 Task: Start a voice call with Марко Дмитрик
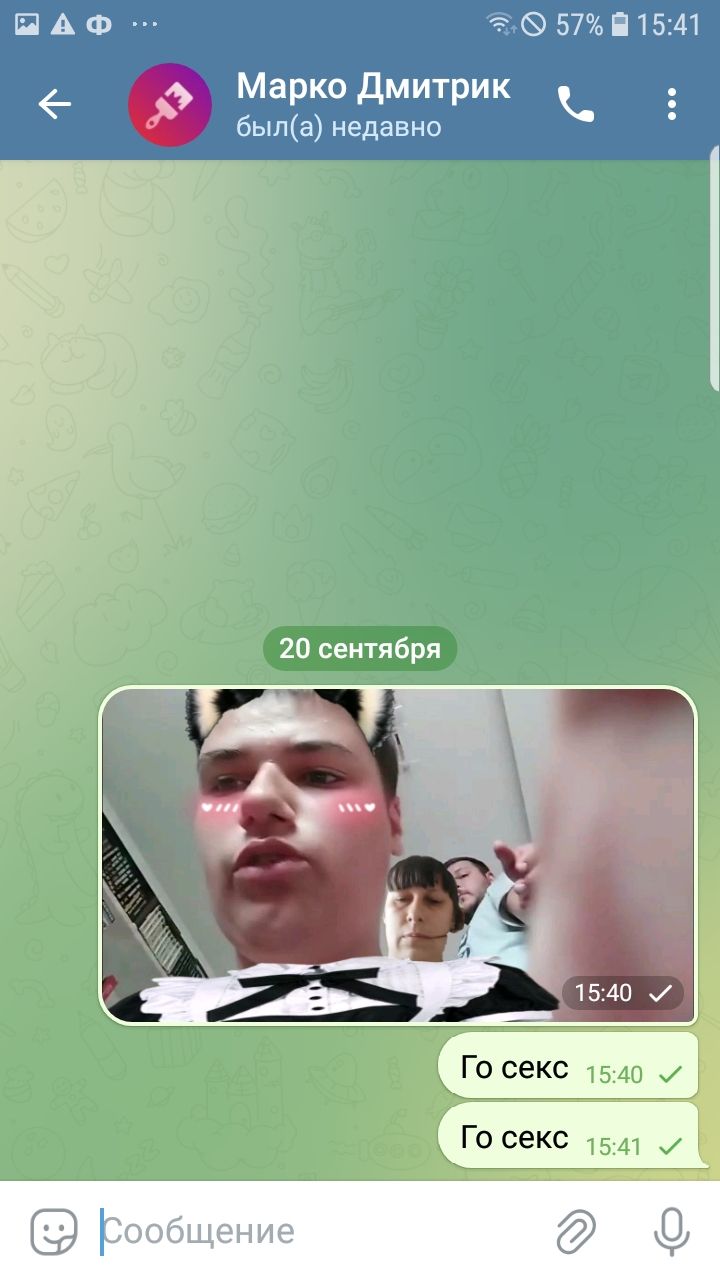click(576, 104)
